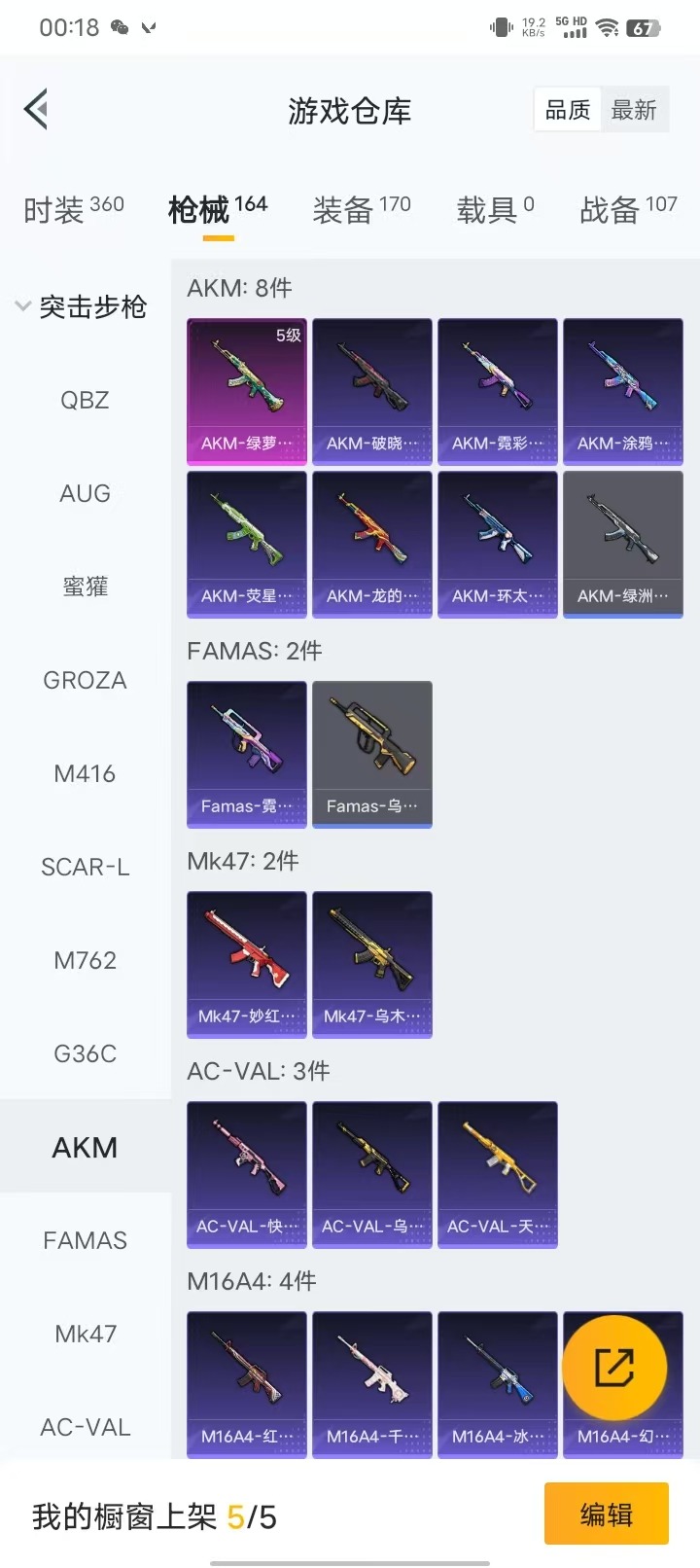Switch to the 载具 tab
This screenshot has height=1568, width=700.
[x=495, y=209]
